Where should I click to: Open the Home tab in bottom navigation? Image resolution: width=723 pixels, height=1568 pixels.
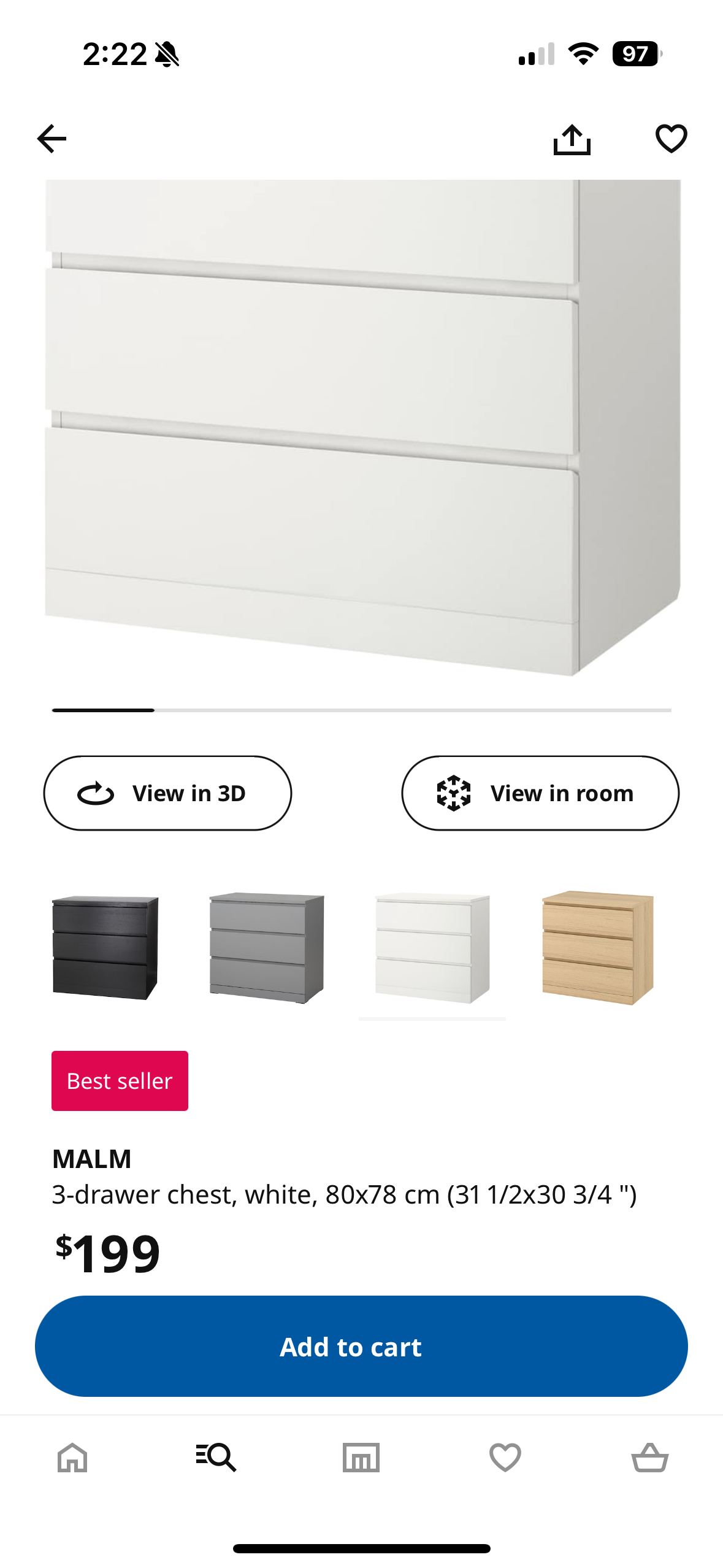pyautogui.click(x=72, y=1458)
